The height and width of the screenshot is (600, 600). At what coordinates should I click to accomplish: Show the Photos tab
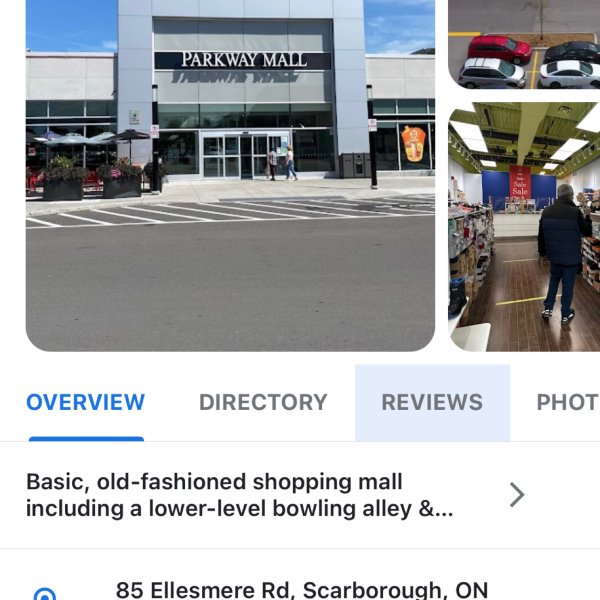[x=567, y=403]
